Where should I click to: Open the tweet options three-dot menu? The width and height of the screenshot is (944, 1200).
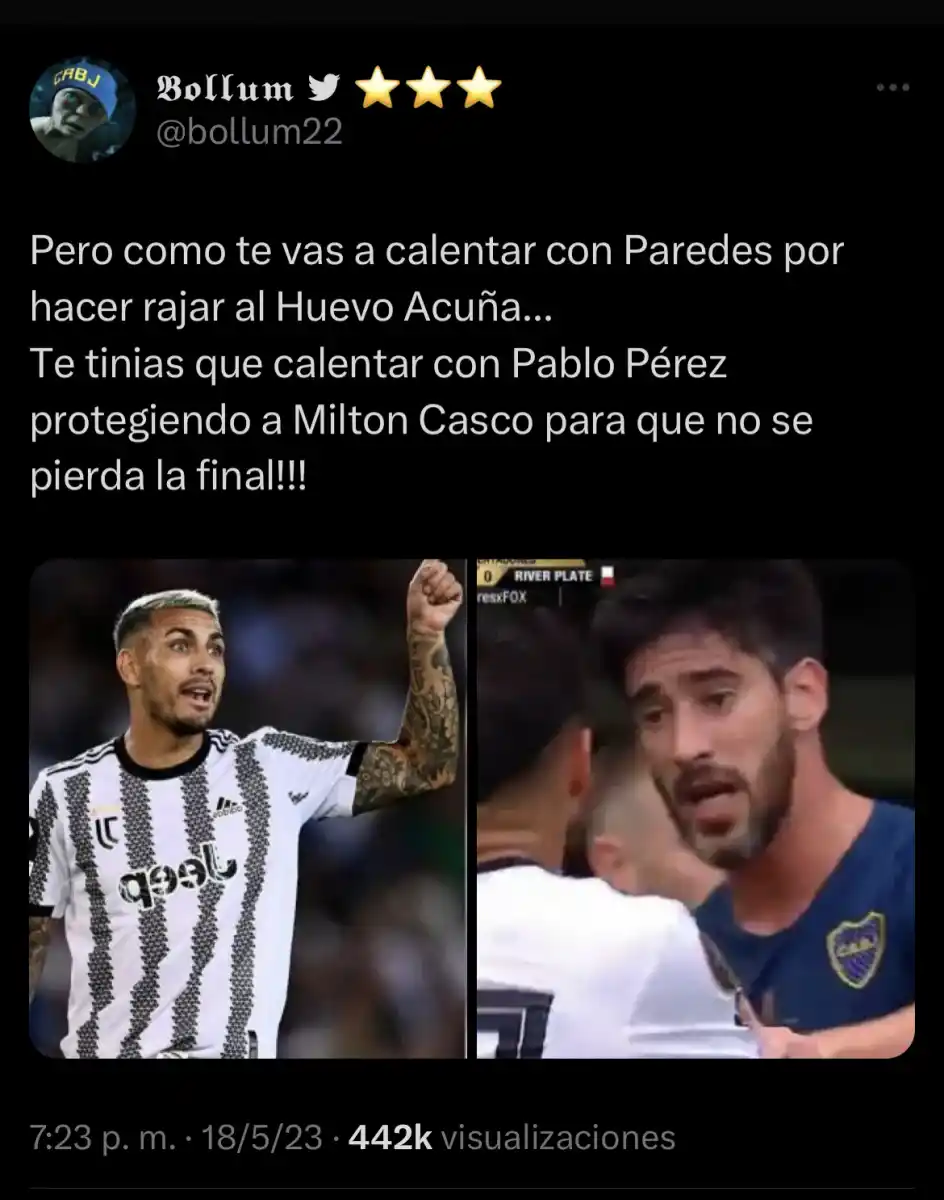[893, 88]
